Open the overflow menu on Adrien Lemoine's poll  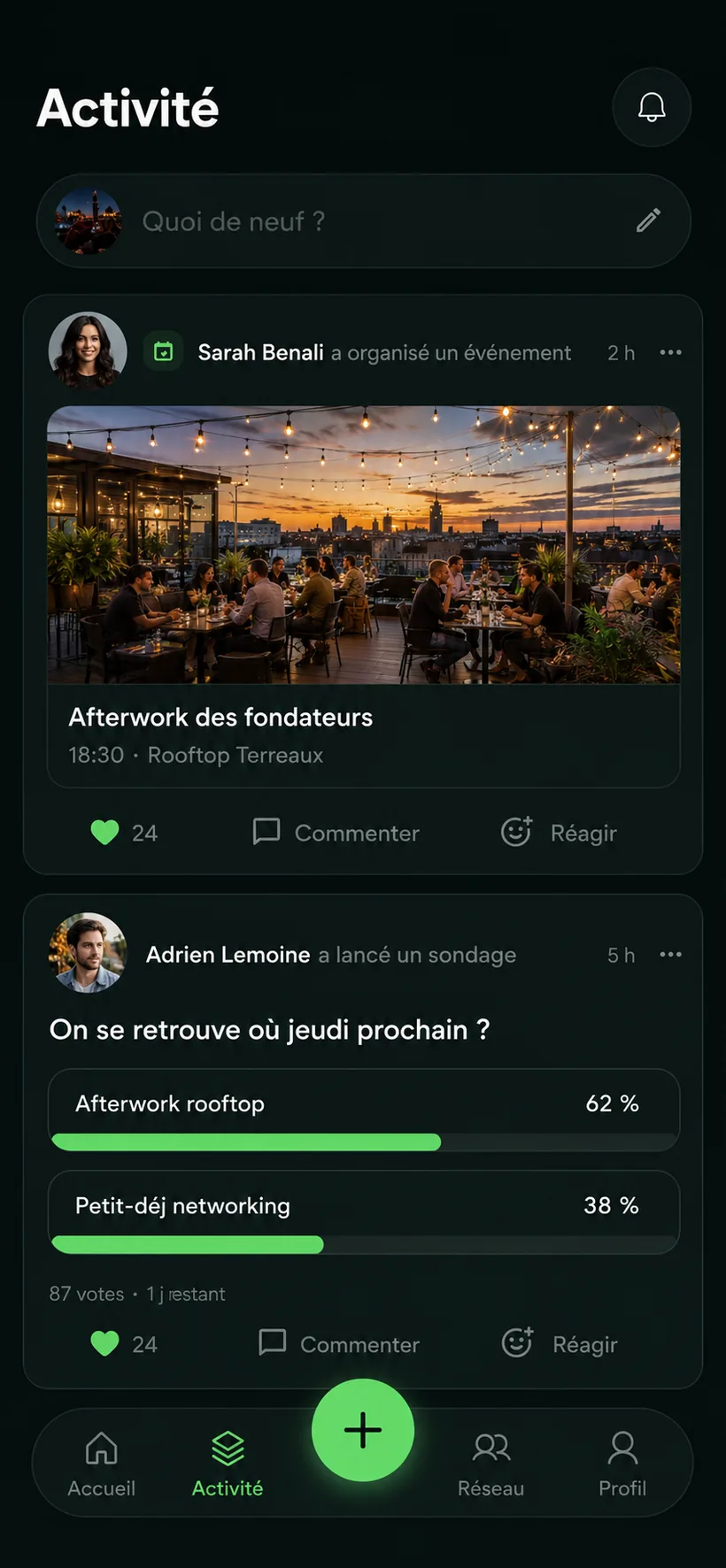670,954
